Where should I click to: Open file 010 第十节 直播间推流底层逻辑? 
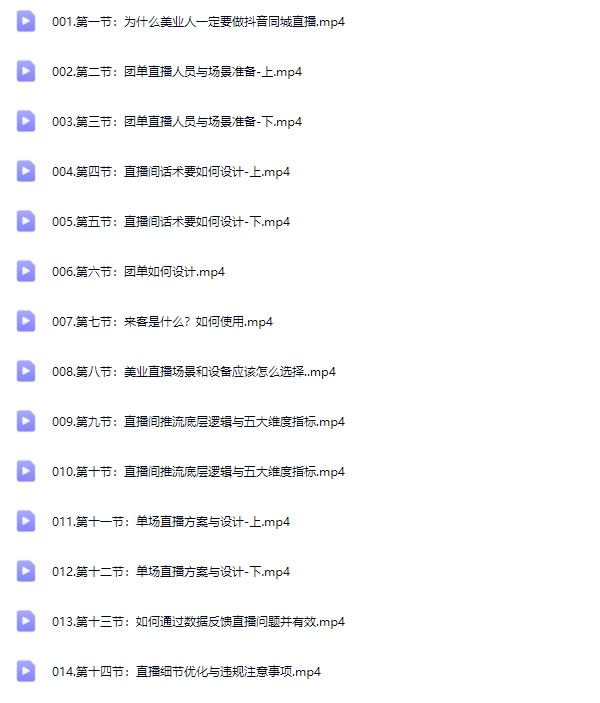(x=198, y=471)
